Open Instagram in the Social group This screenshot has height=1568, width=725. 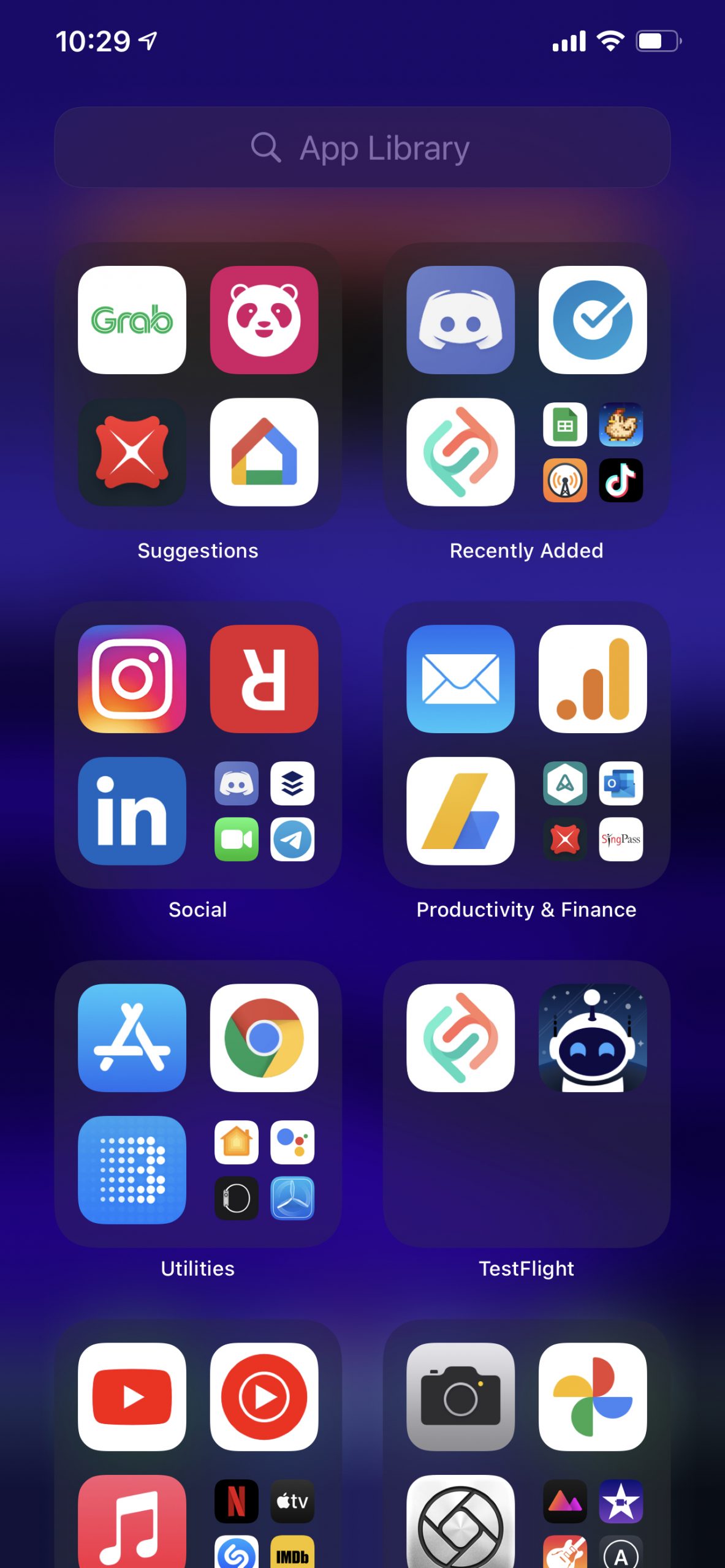click(132, 680)
